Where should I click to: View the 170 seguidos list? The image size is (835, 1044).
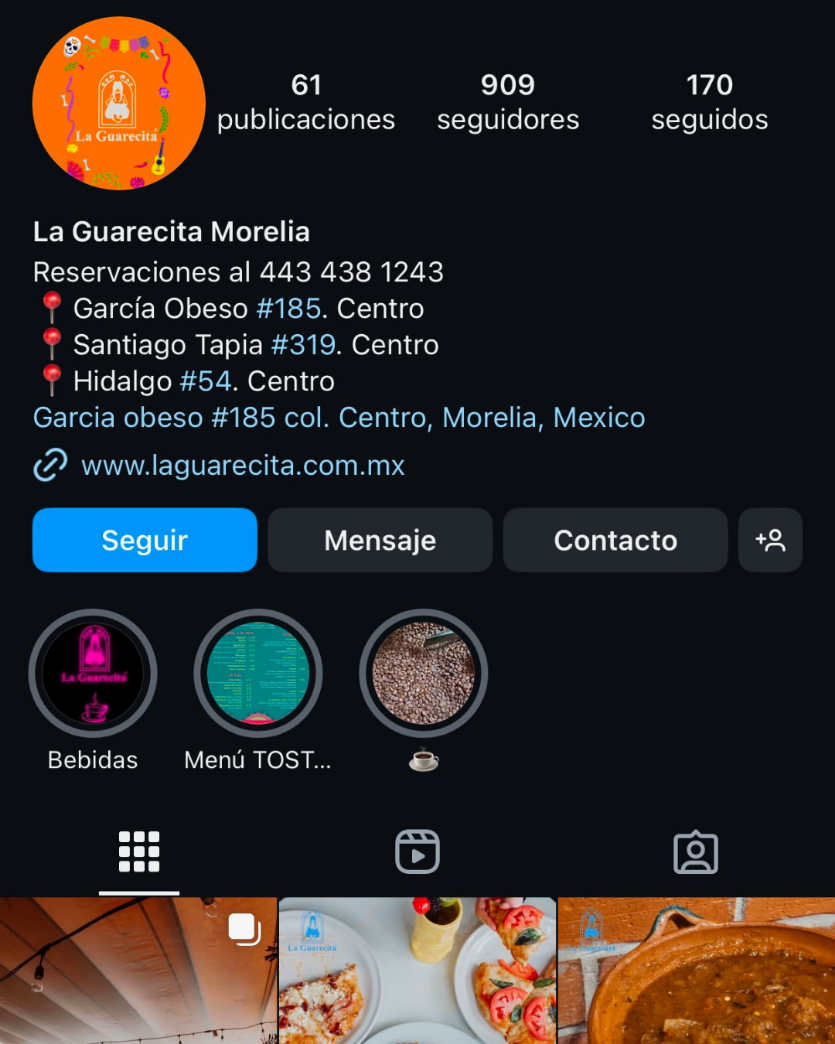(709, 102)
